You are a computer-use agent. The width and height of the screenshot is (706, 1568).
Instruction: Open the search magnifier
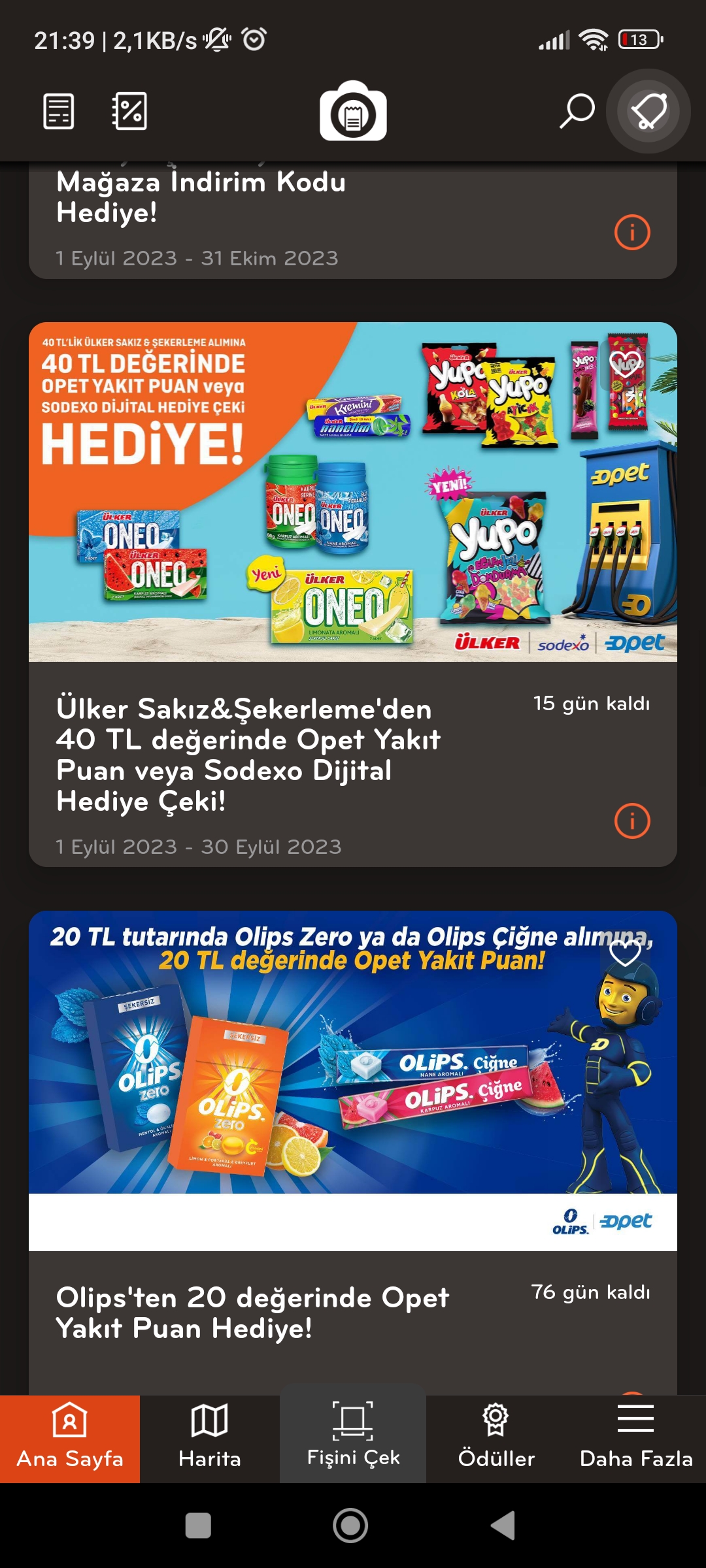point(577,111)
